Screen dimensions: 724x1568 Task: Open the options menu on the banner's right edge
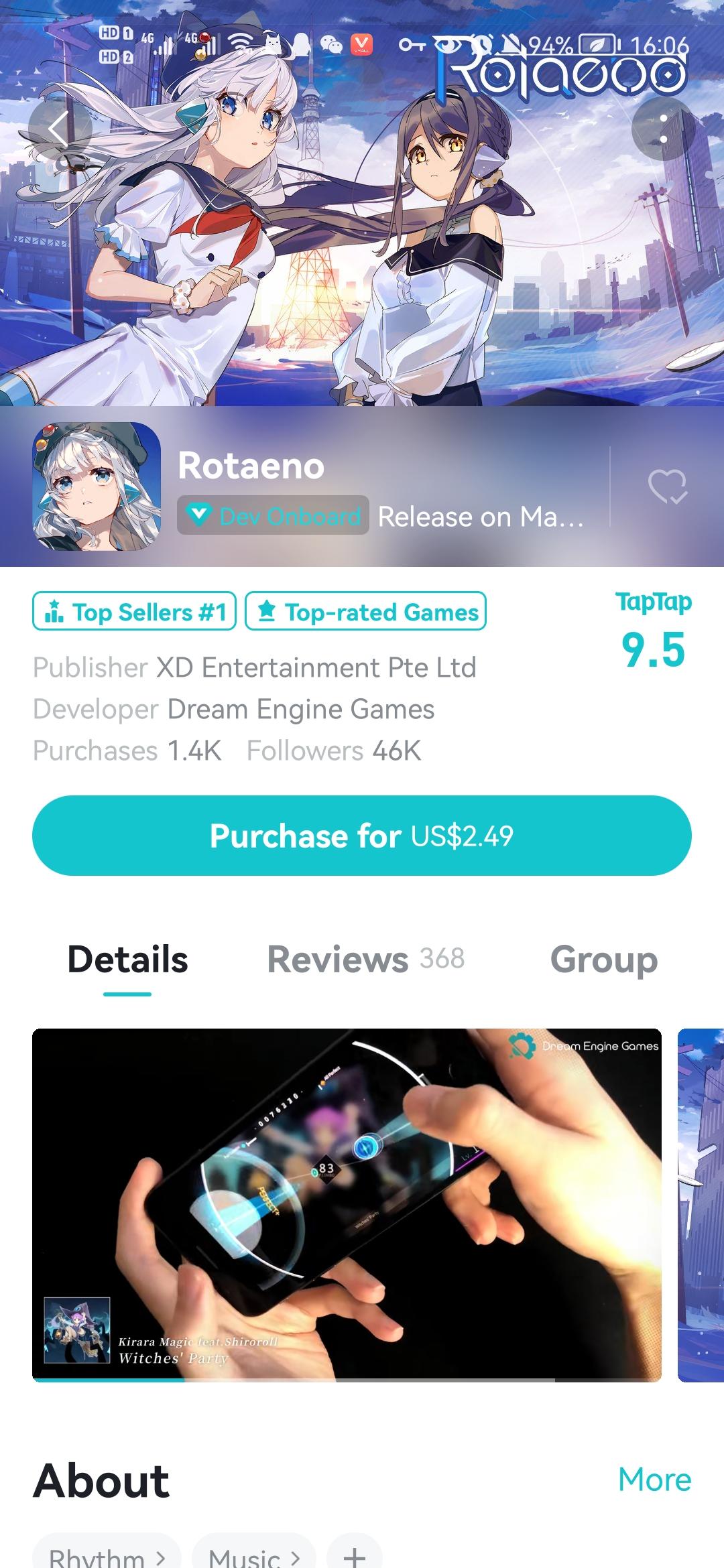coord(662,129)
